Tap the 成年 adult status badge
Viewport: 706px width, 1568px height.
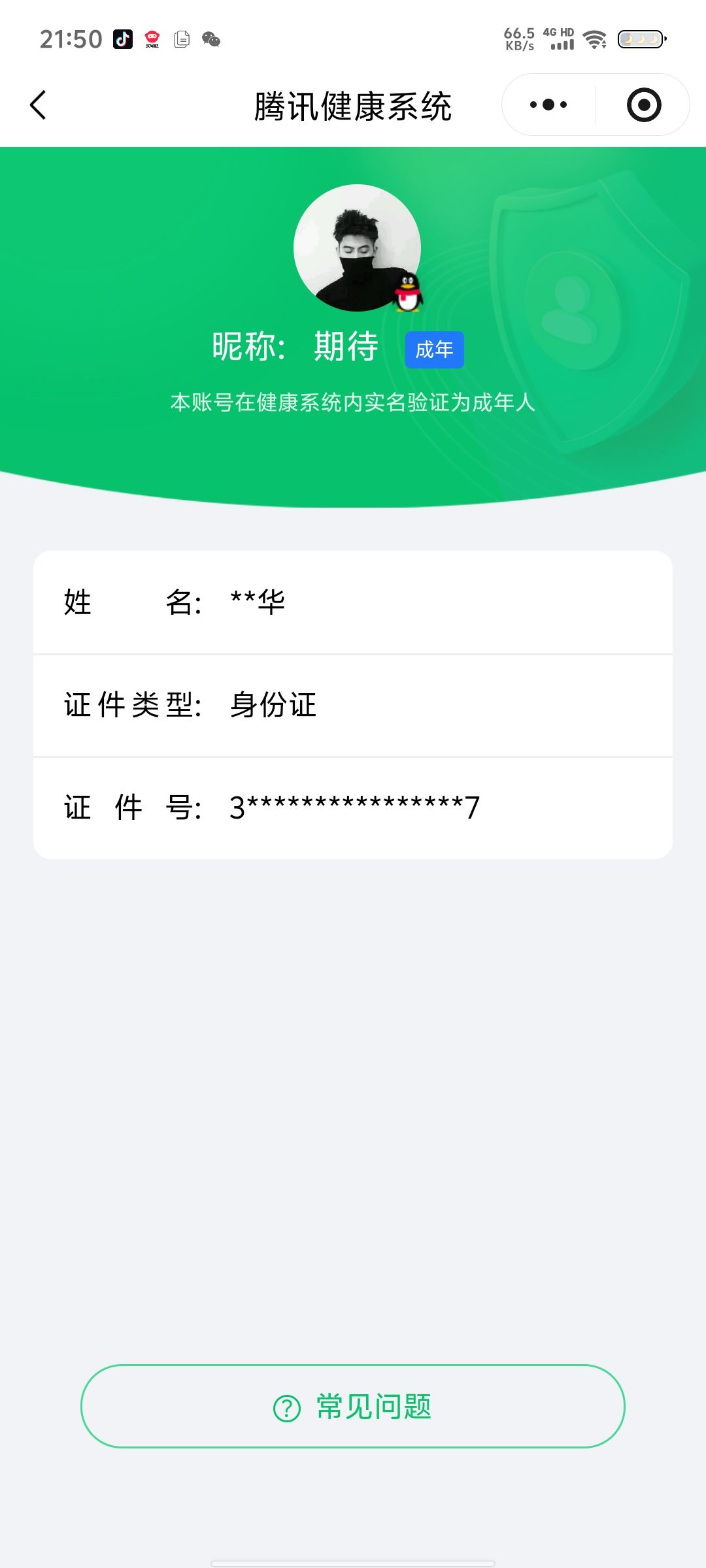click(x=433, y=350)
